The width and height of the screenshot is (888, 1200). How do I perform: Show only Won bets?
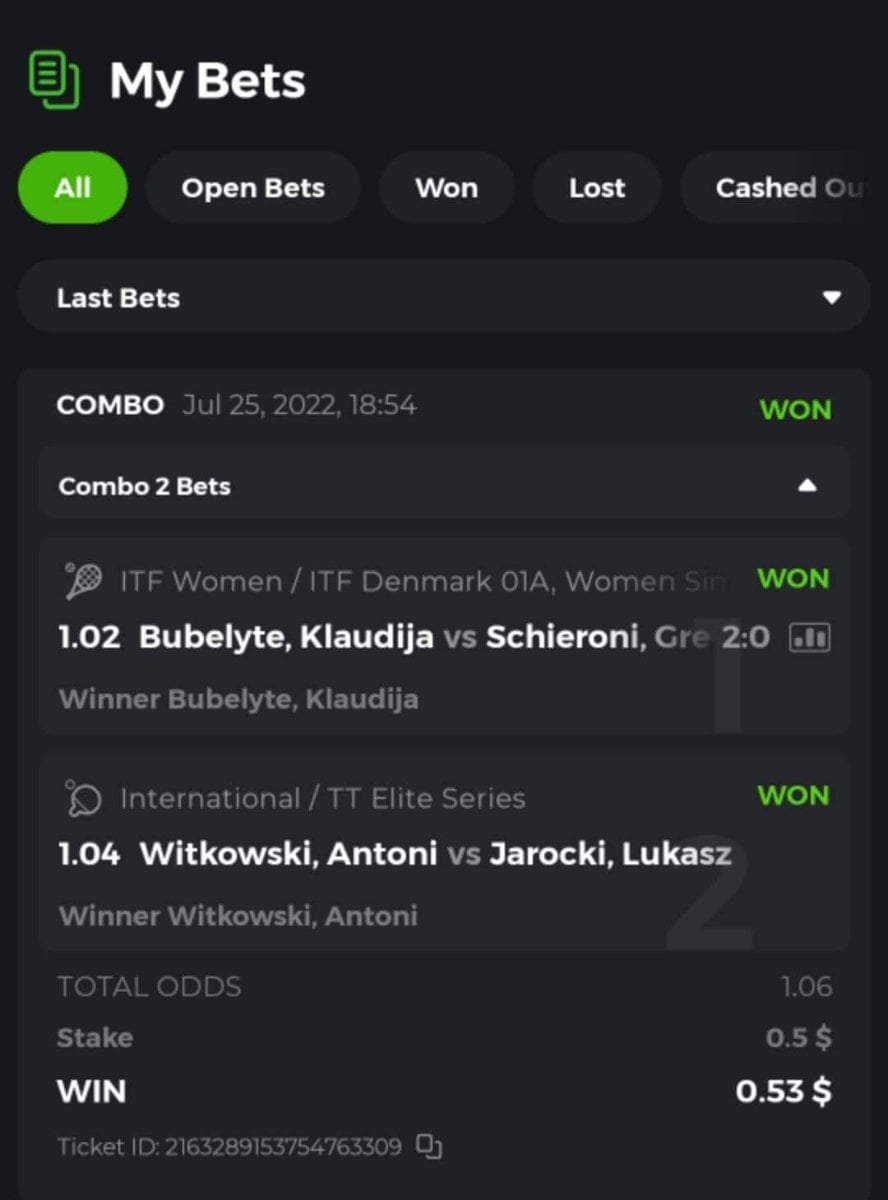(x=446, y=188)
